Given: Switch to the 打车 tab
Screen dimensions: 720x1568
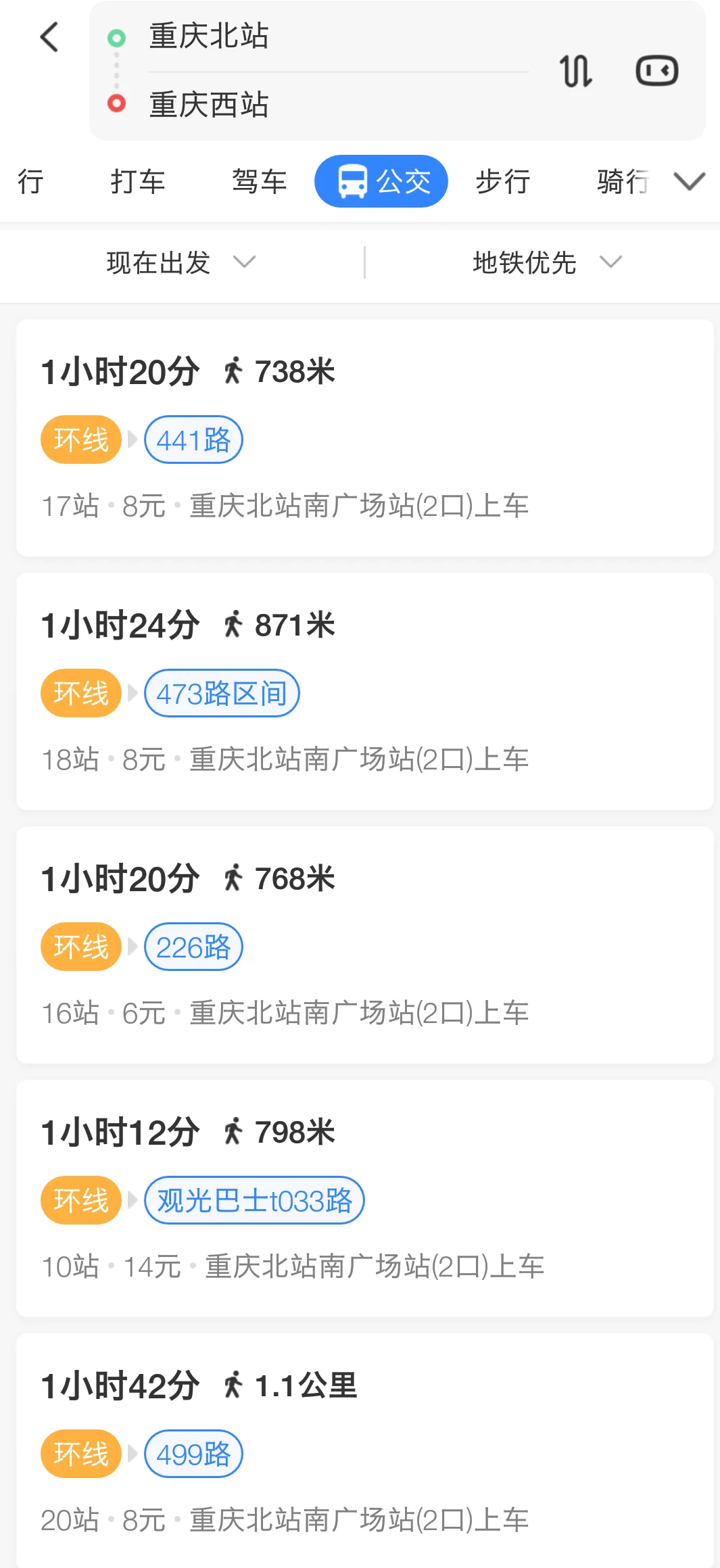Looking at the screenshot, I should pyautogui.click(x=137, y=181).
